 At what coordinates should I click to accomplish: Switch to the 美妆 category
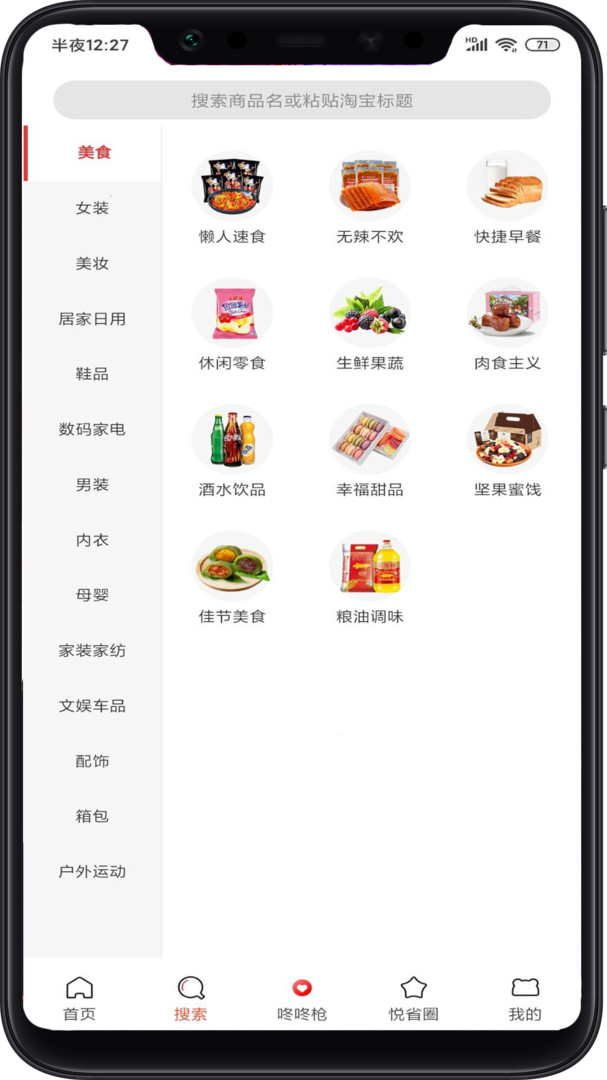pos(92,263)
